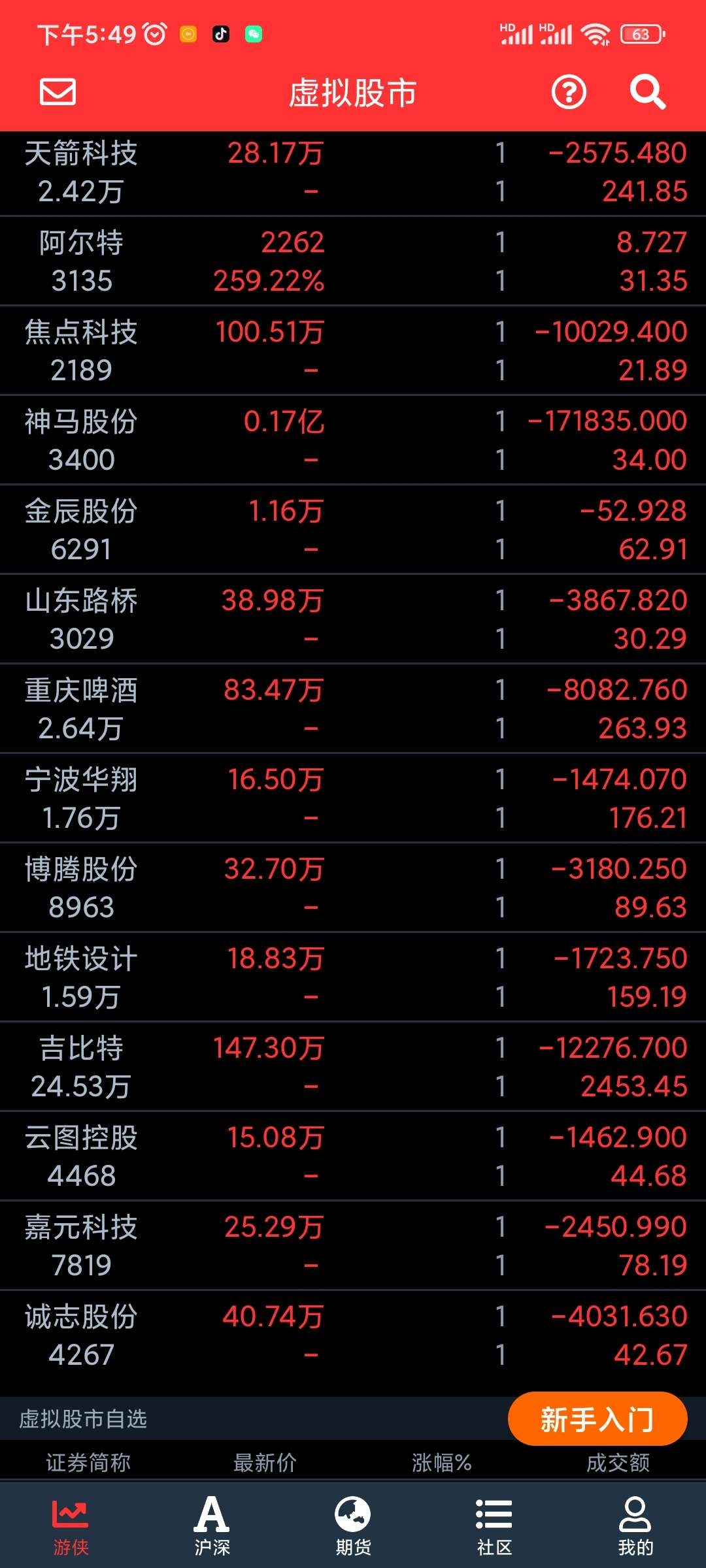Open the 山东路桥 stock row

(353, 619)
